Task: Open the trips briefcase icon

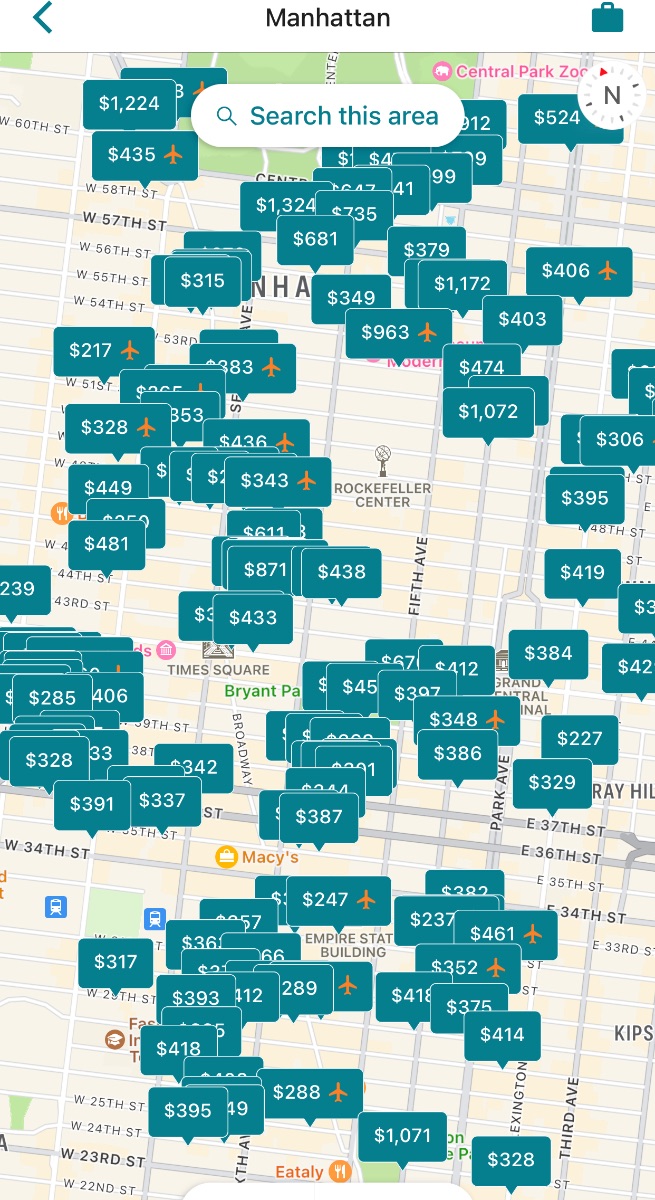Action: click(608, 18)
